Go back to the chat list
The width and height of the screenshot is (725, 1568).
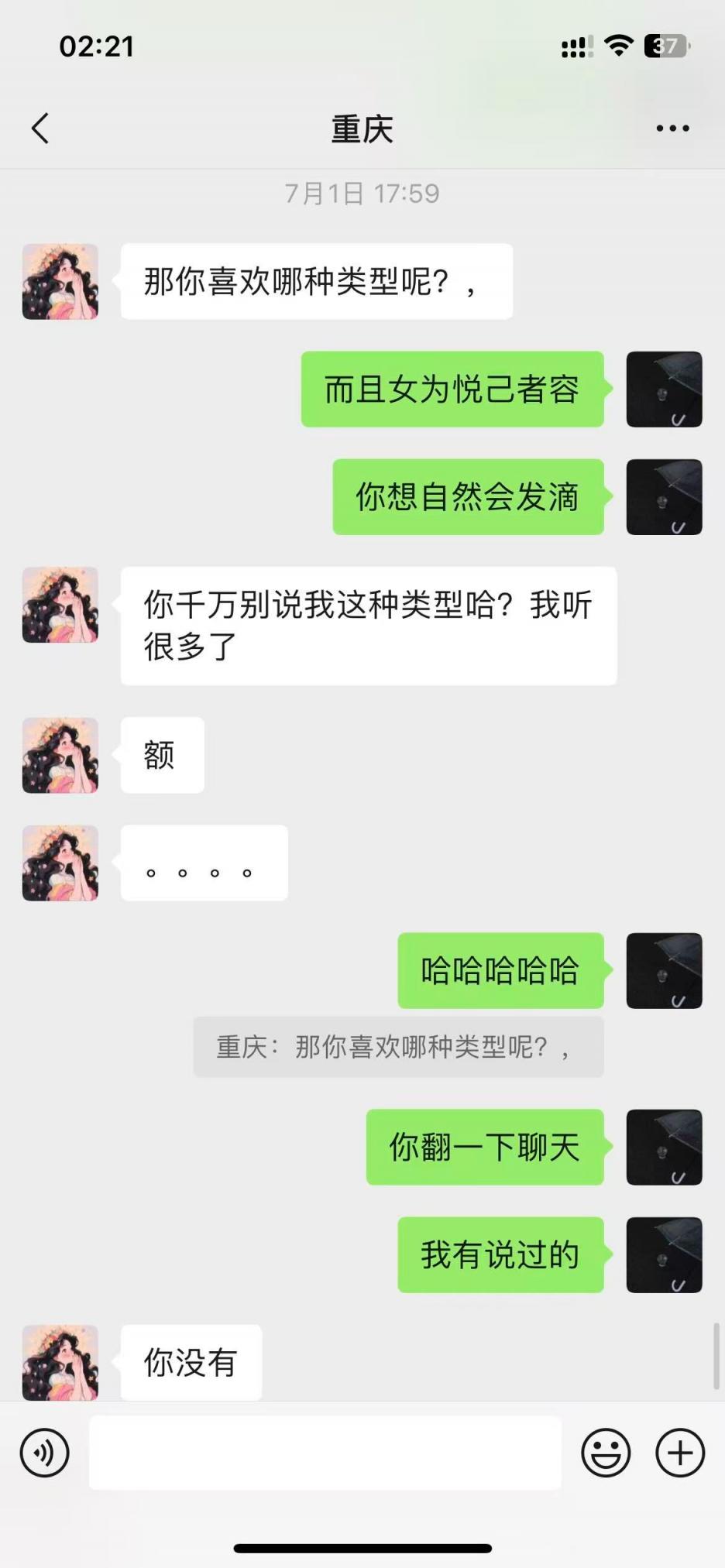pos(40,129)
